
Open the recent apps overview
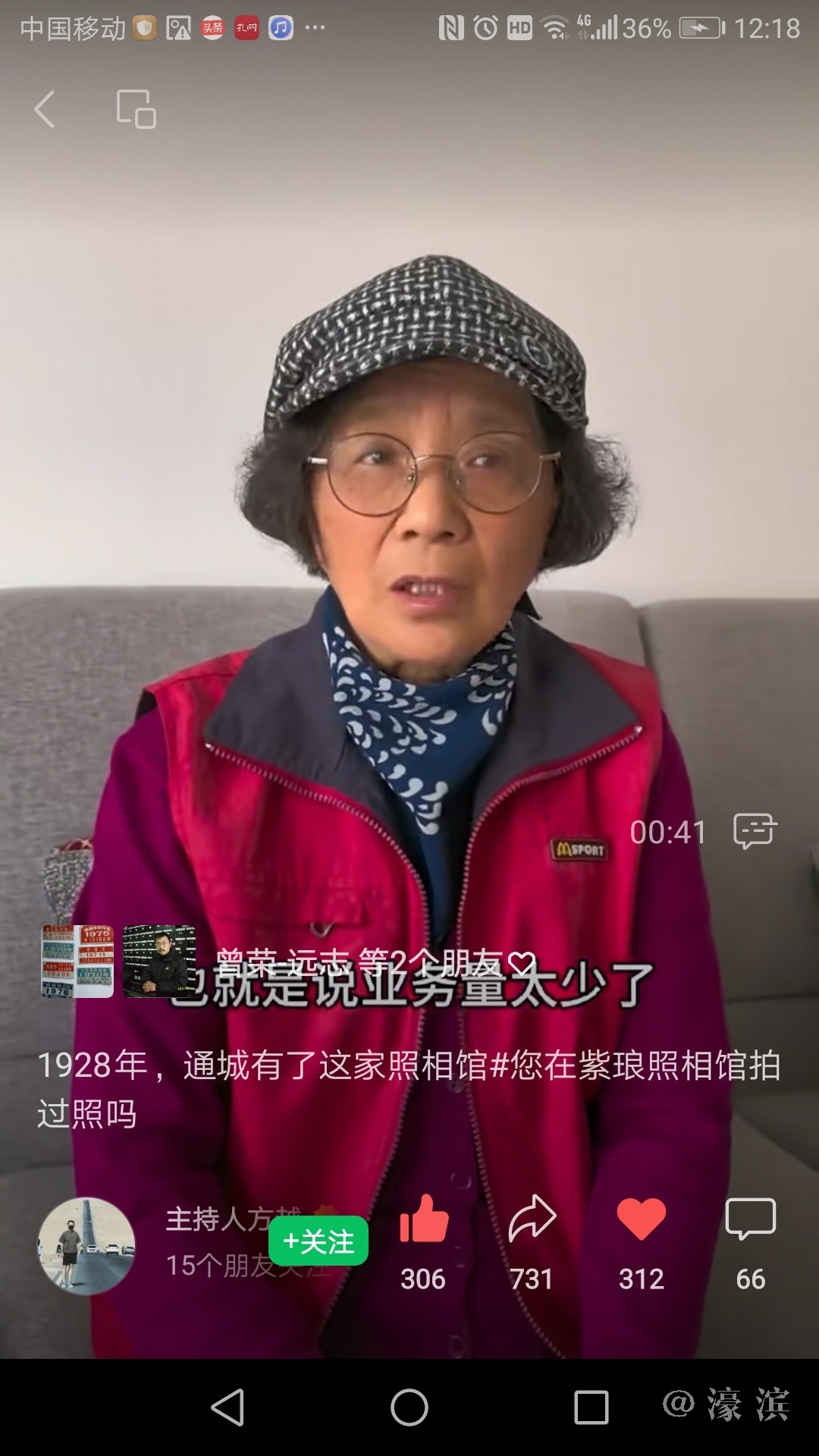[x=591, y=1407]
